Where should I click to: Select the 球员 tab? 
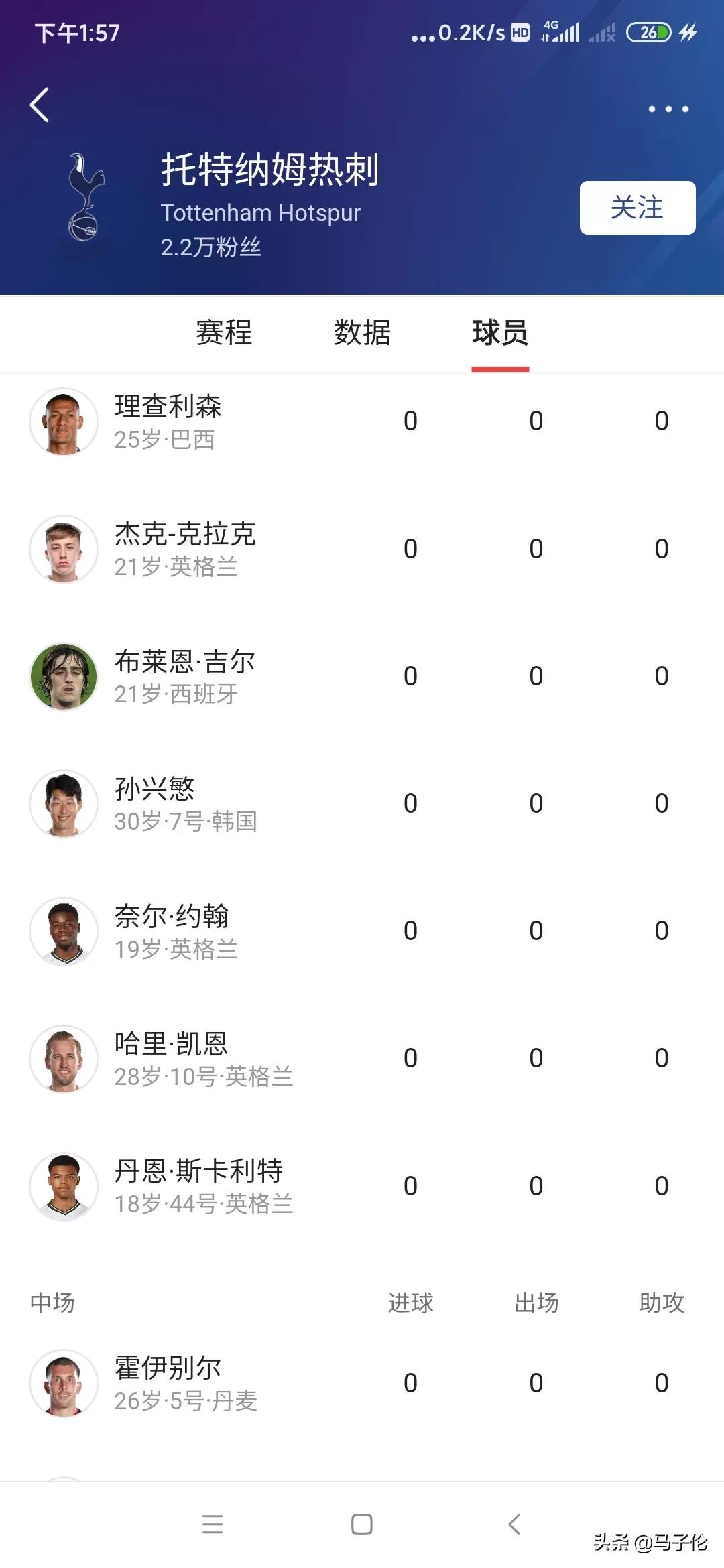[x=500, y=334]
